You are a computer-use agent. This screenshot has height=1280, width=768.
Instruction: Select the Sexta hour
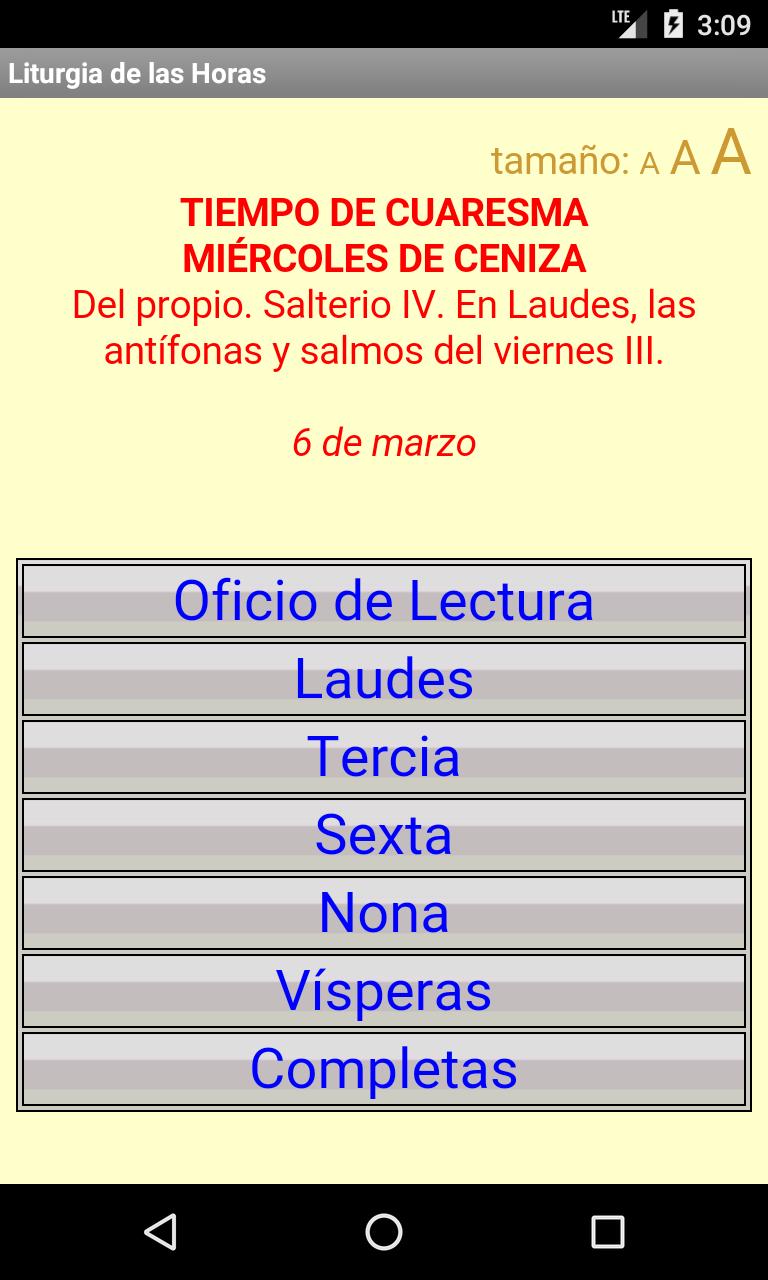[384, 835]
